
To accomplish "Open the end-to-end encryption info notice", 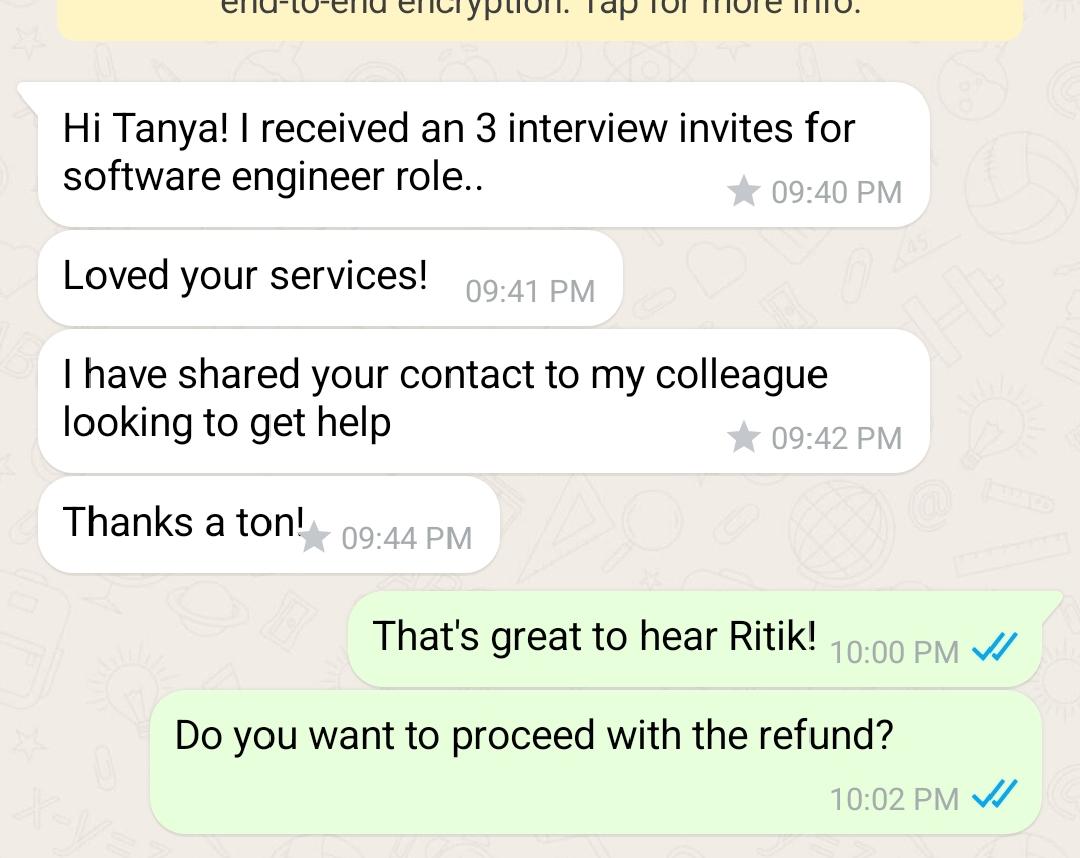I will pyautogui.click(x=540, y=16).
